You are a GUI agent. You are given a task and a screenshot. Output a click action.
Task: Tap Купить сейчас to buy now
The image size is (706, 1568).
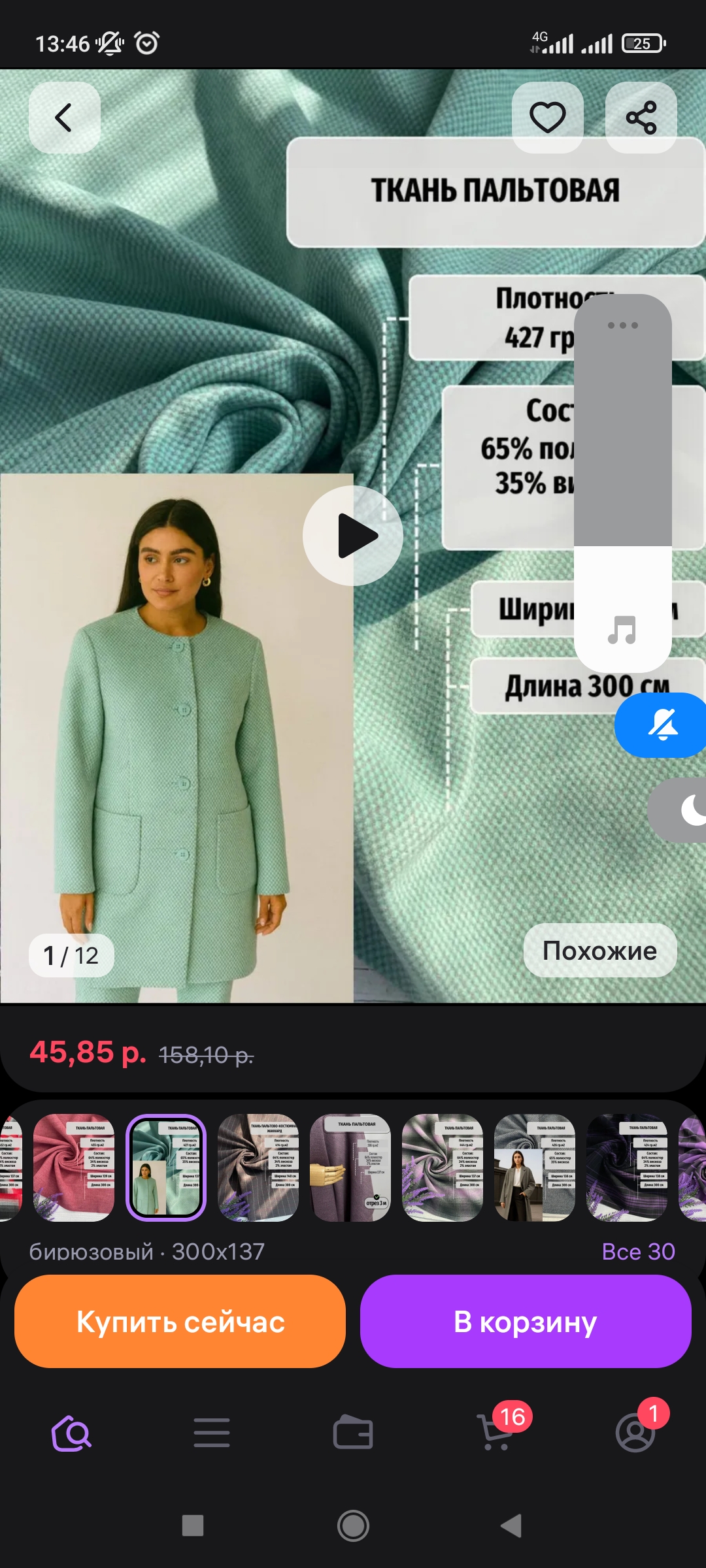[x=180, y=1322]
